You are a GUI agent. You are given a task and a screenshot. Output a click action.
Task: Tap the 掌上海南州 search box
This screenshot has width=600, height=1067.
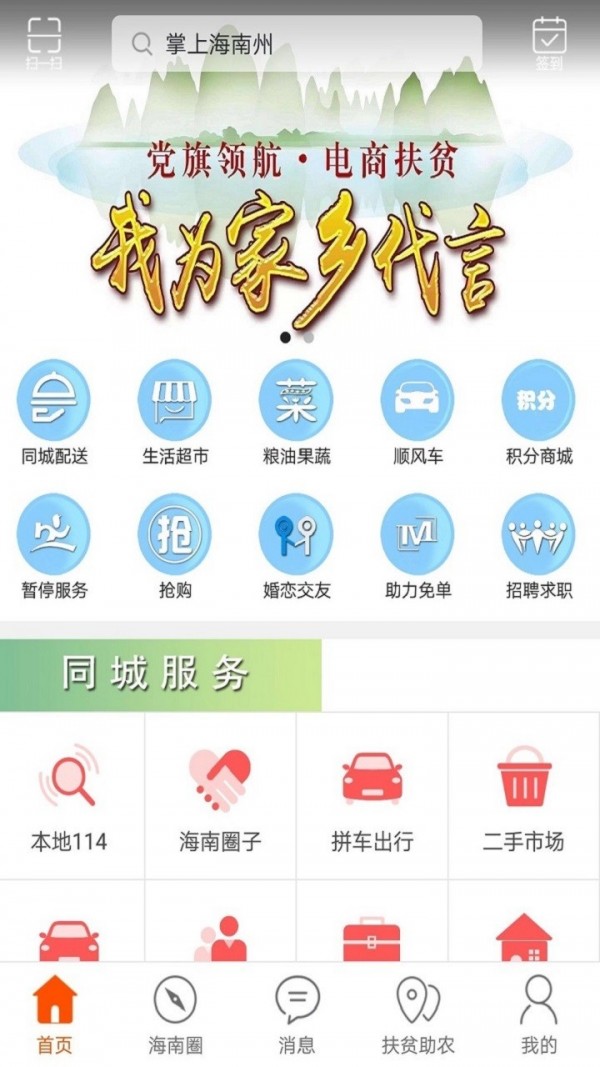(297, 44)
